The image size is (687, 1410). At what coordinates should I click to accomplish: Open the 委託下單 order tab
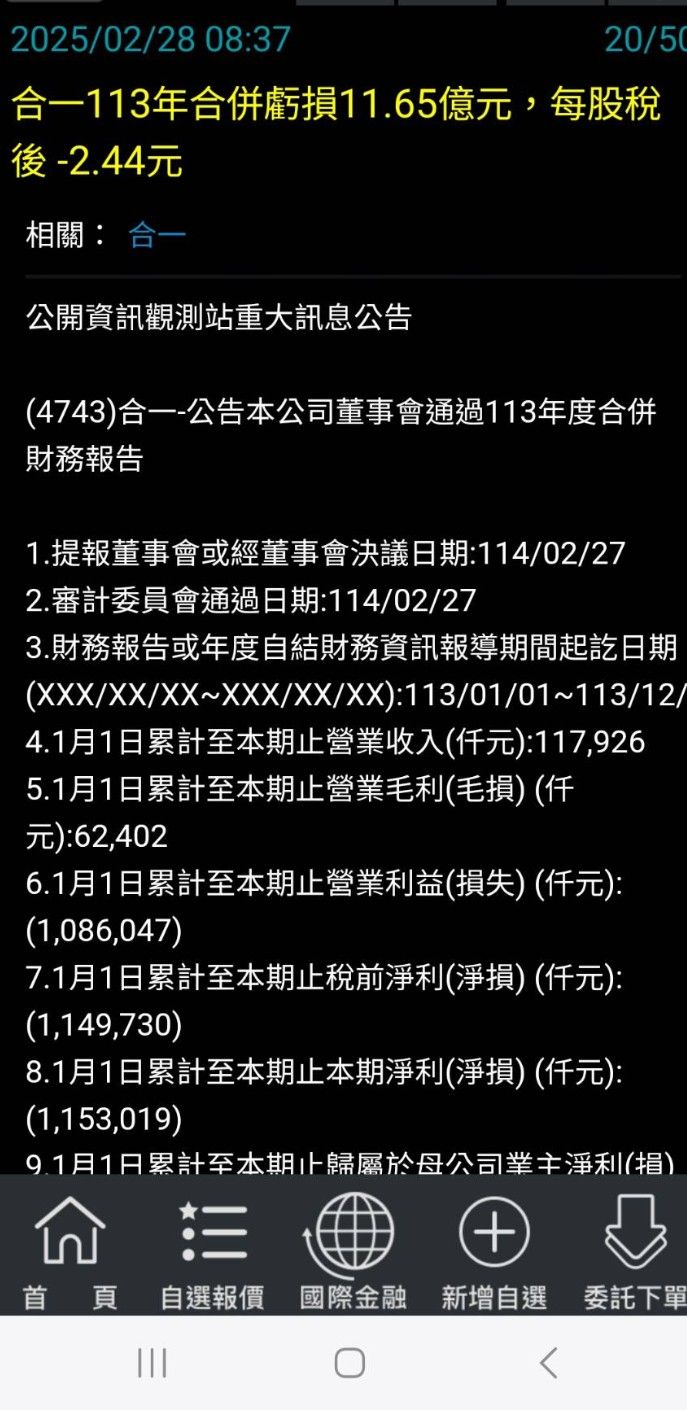(634, 1250)
